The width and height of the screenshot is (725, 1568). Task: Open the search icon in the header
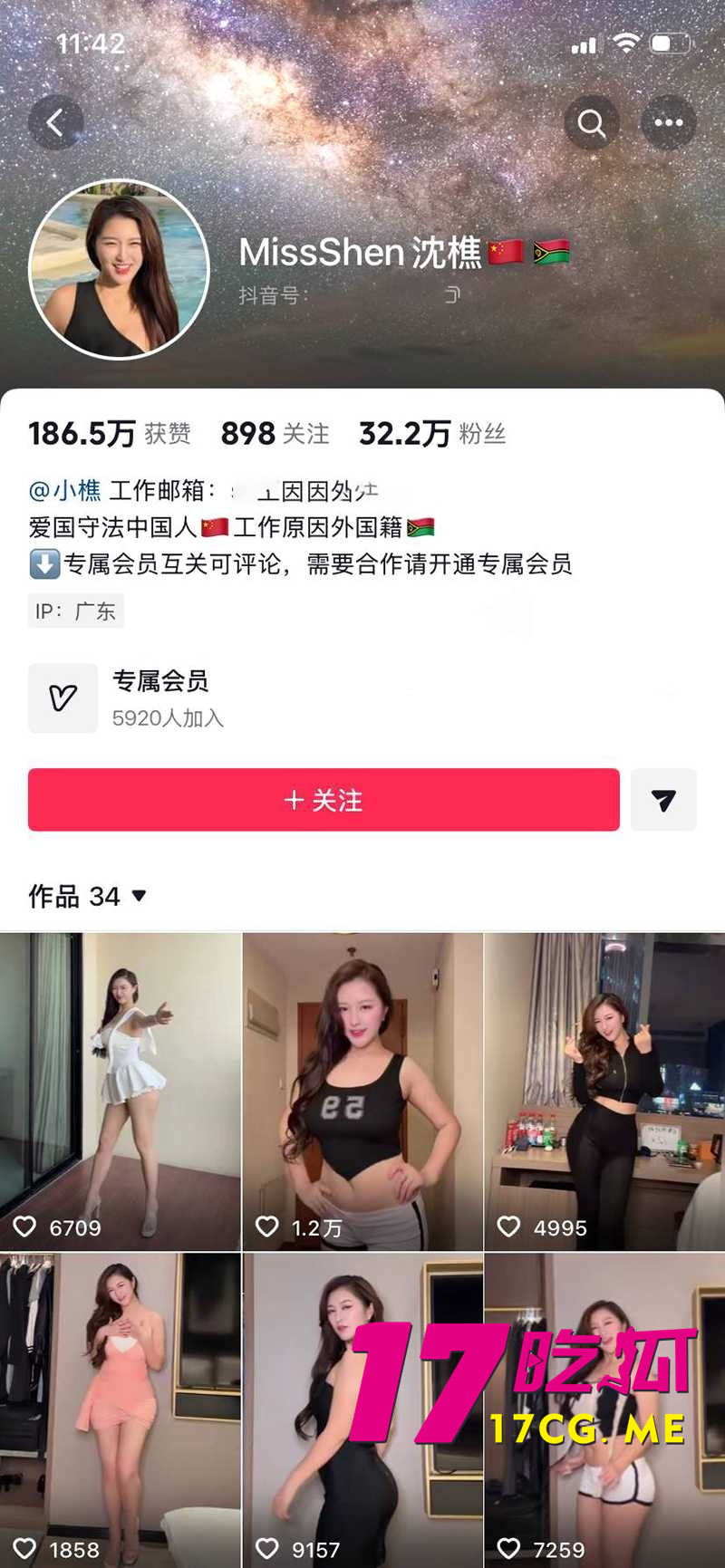592,121
